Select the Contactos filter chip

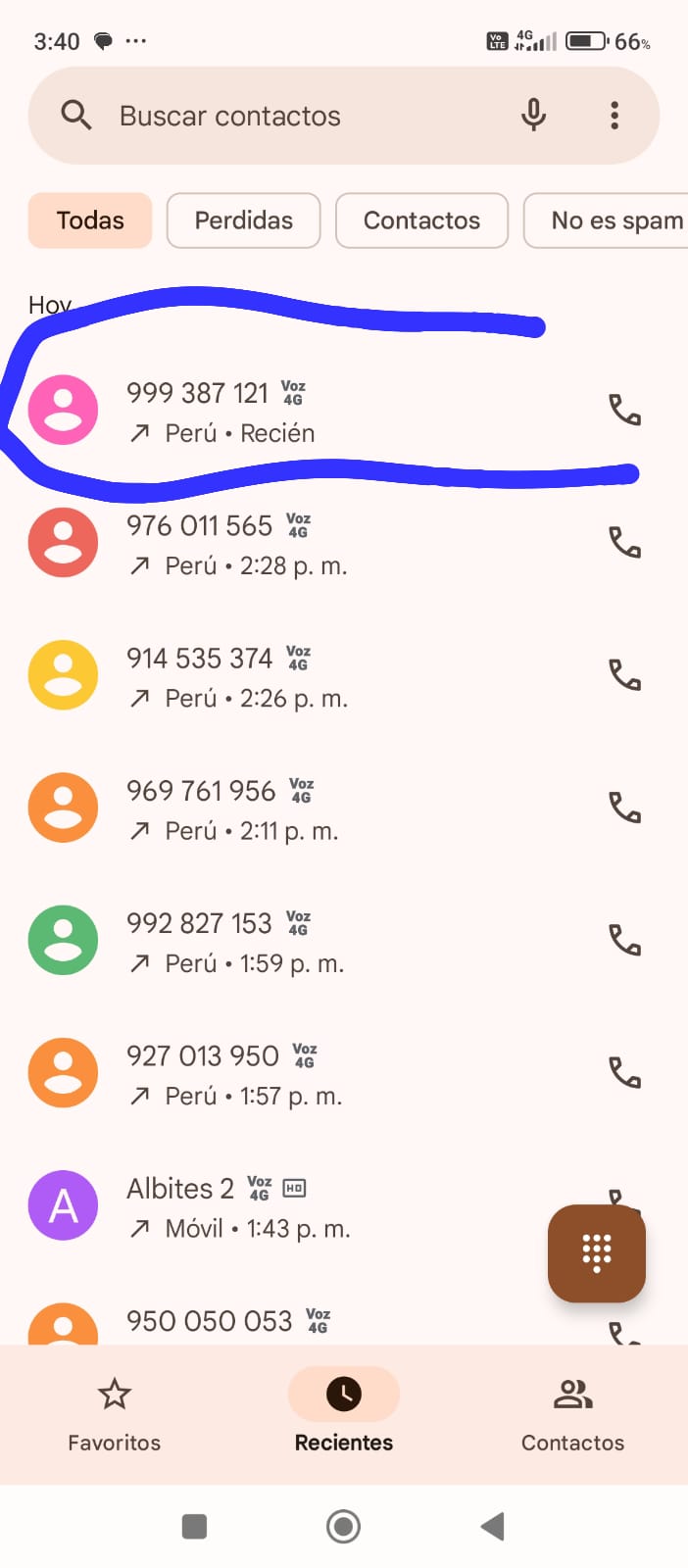421,220
